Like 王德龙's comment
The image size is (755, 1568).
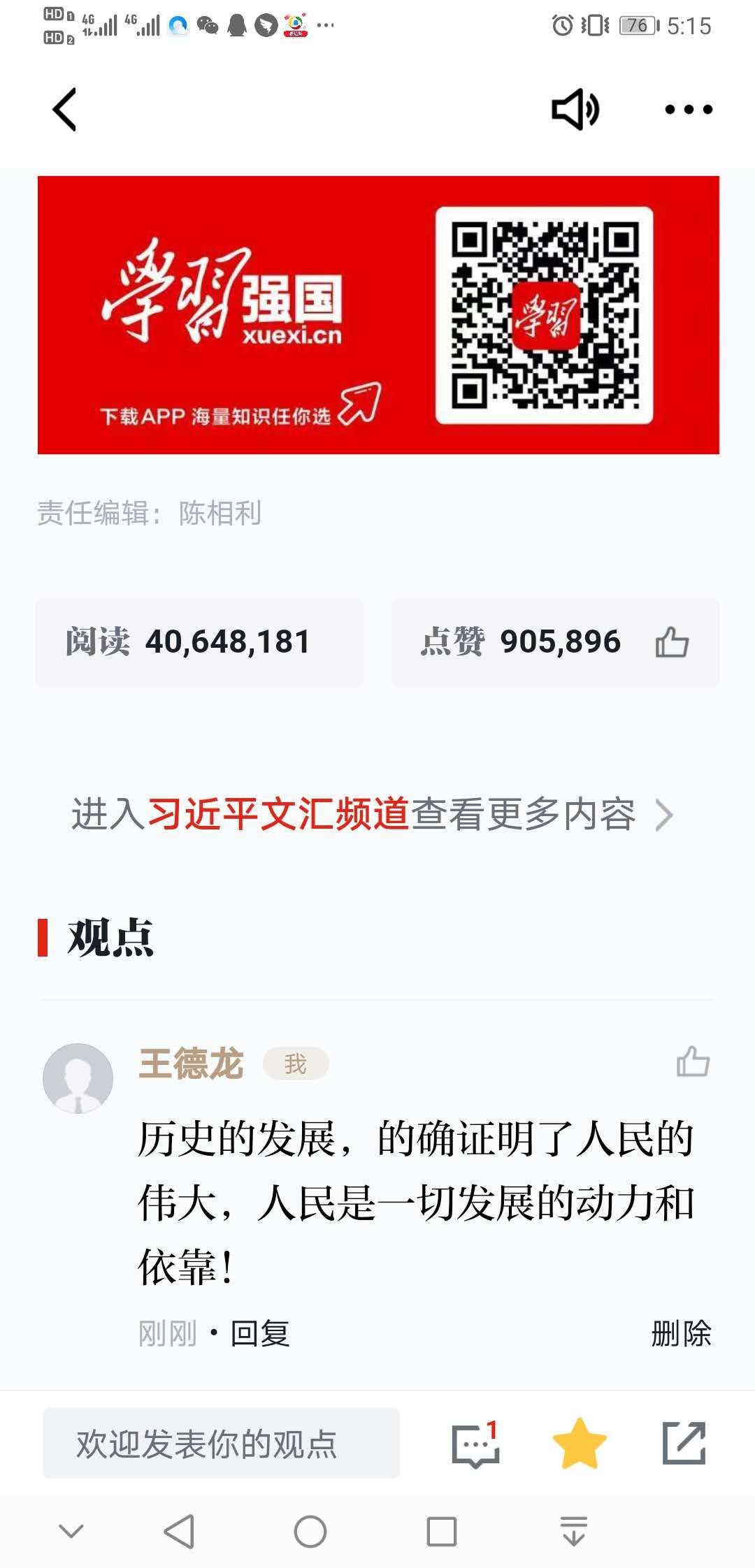(x=692, y=1061)
